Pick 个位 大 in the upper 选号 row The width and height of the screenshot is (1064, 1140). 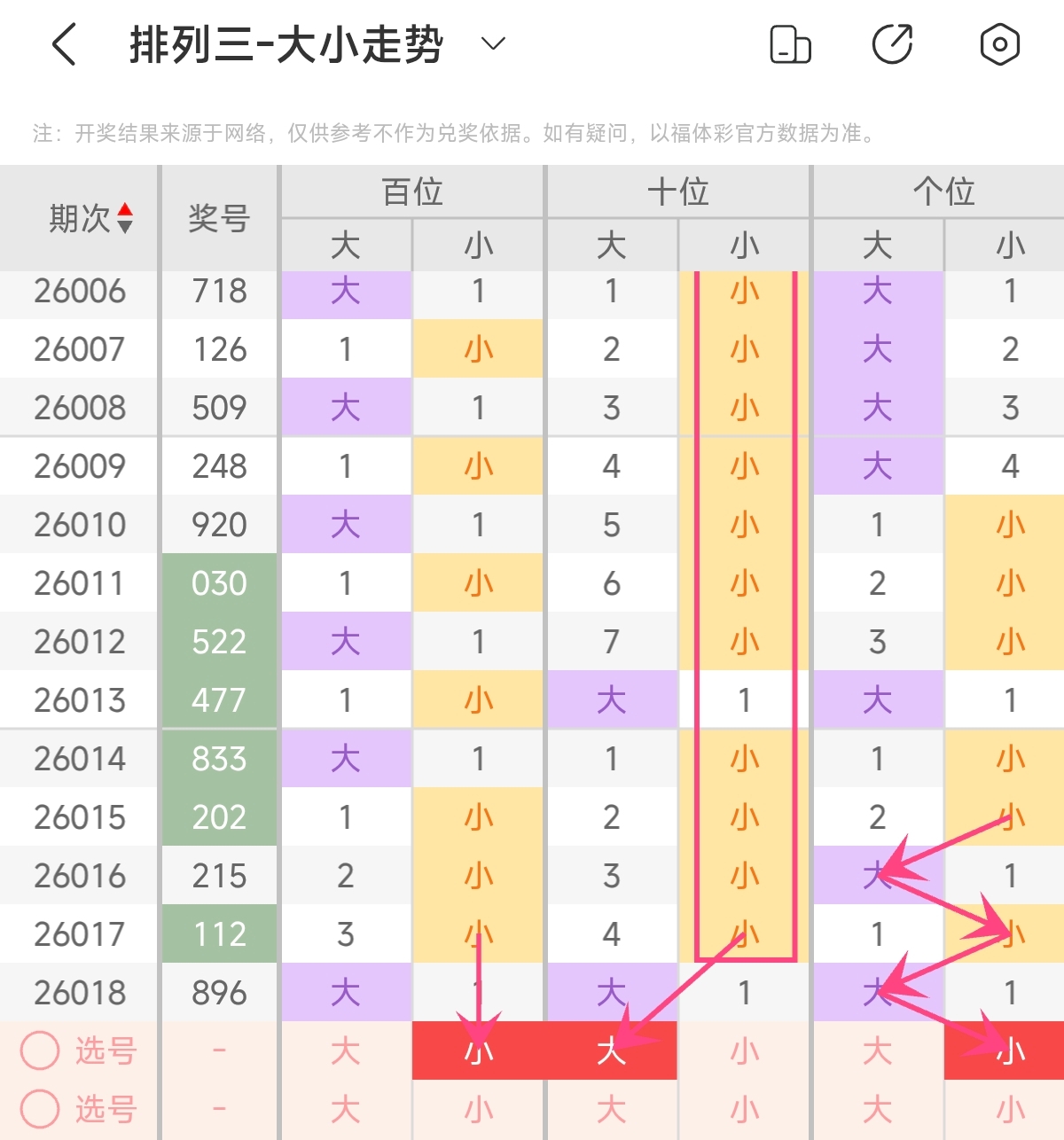tap(877, 1051)
